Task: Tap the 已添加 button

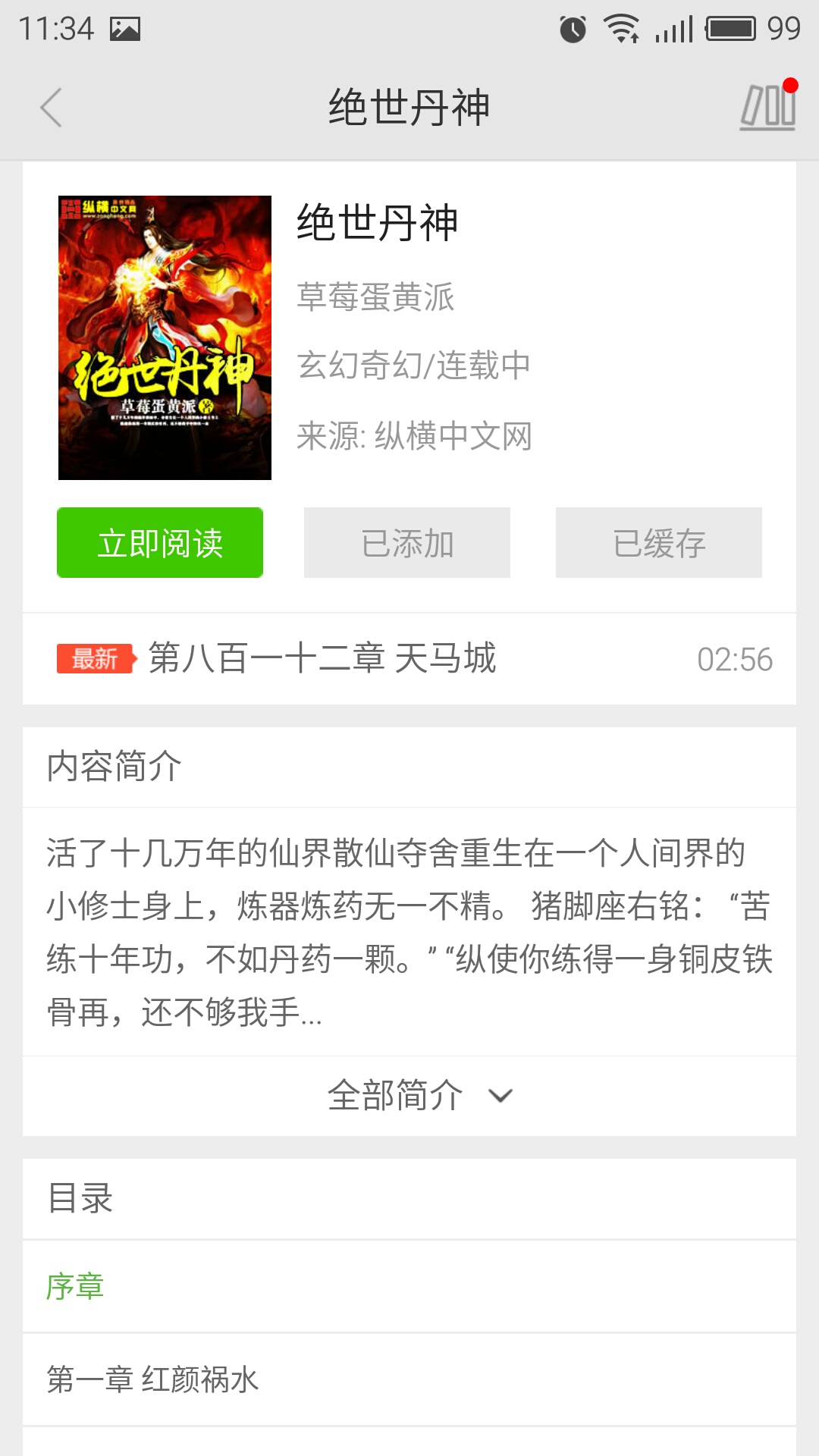Action: click(x=407, y=543)
